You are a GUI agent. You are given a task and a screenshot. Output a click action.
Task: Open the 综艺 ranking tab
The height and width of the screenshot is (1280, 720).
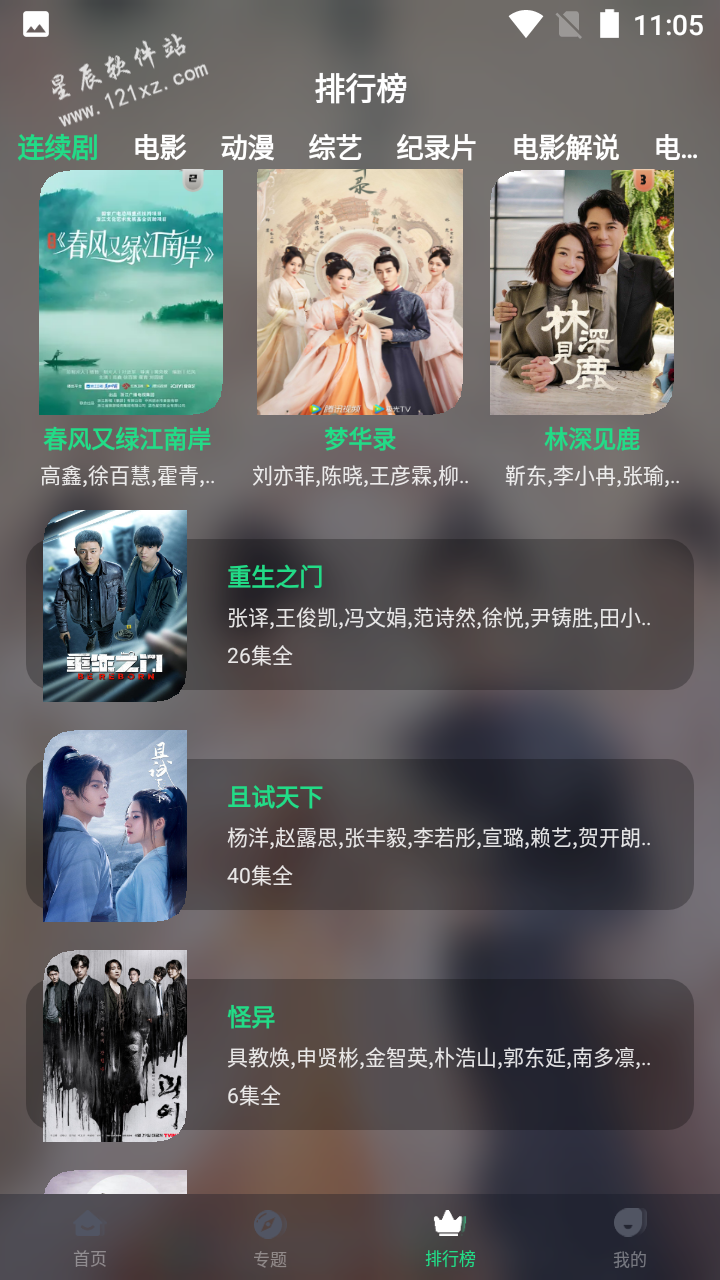point(335,148)
